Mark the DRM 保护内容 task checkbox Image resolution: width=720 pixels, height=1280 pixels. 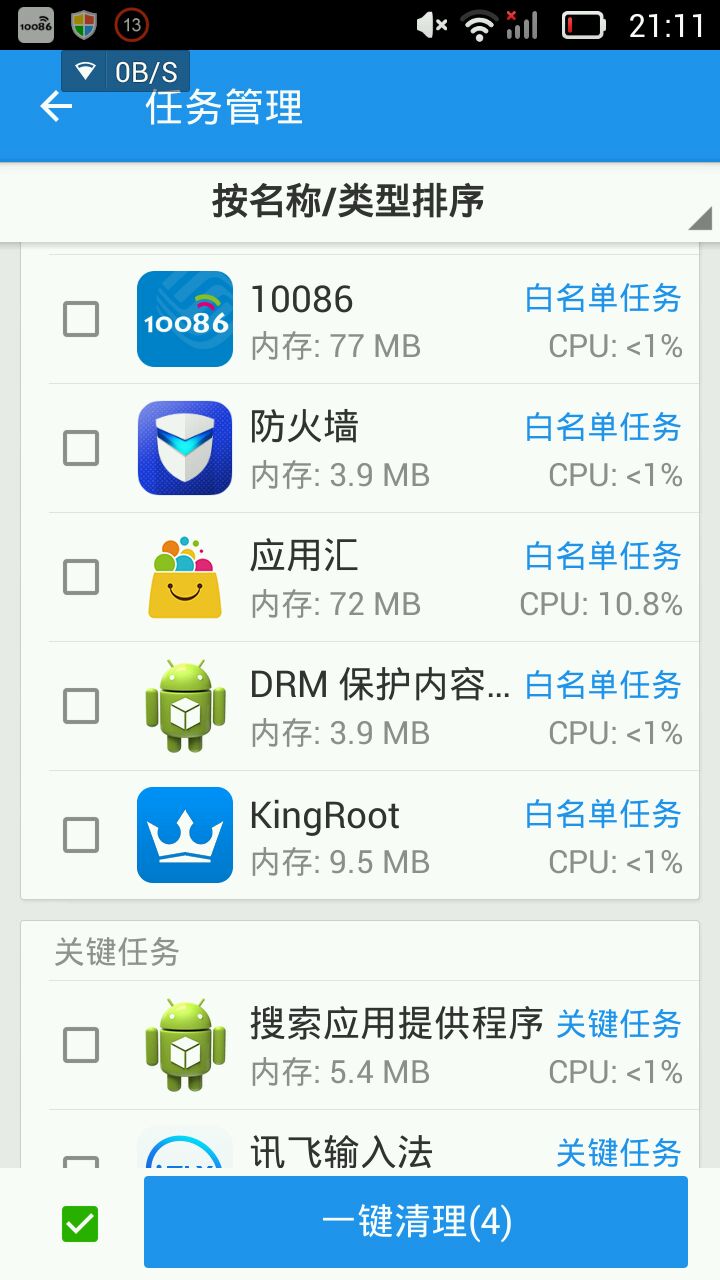click(81, 706)
